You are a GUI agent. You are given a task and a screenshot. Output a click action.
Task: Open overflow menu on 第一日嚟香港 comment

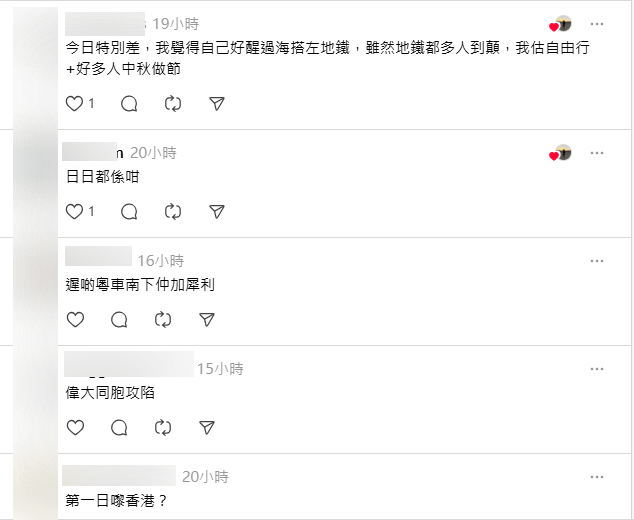coord(597,477)
